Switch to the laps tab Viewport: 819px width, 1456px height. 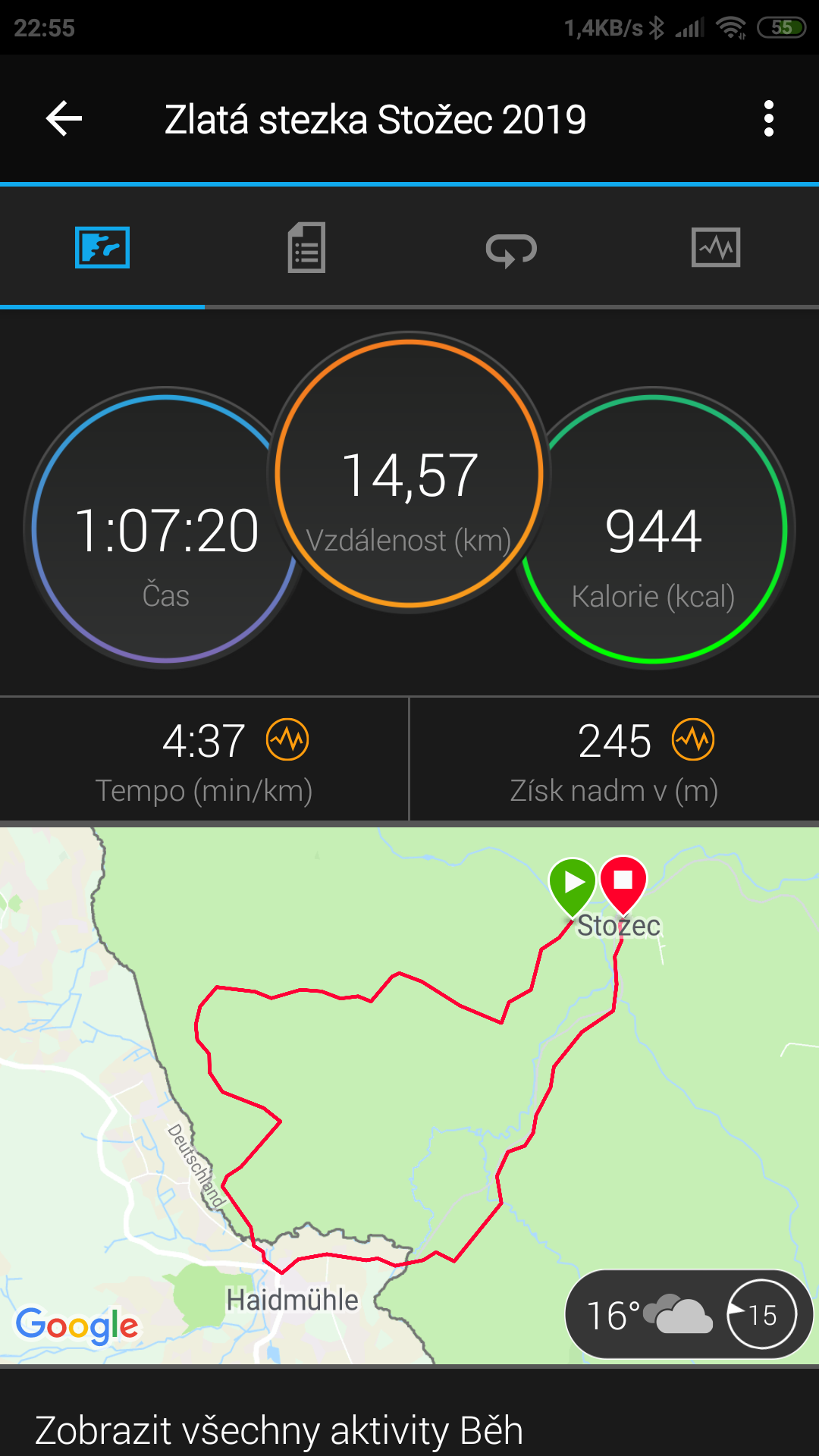coord(511,249)
